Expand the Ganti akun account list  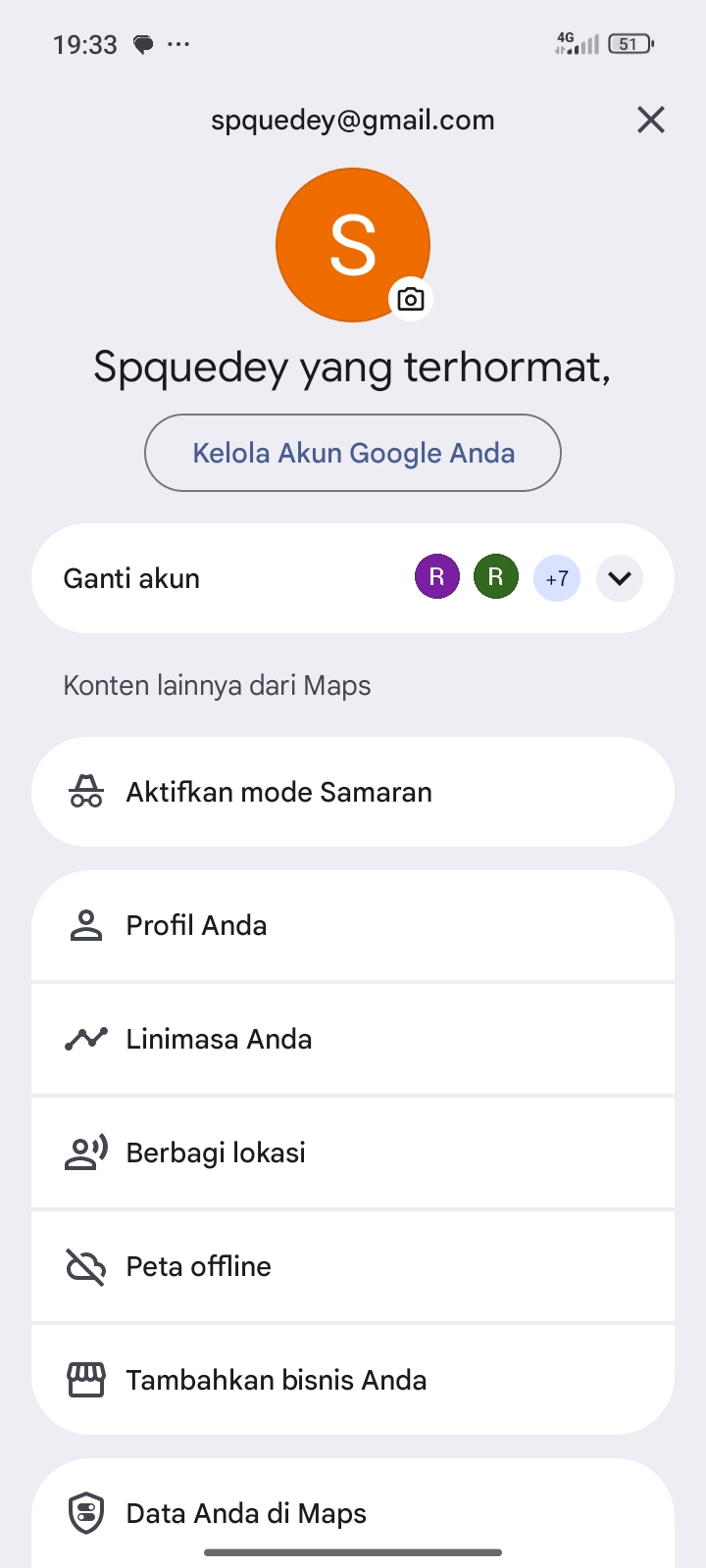pos(619,578)
